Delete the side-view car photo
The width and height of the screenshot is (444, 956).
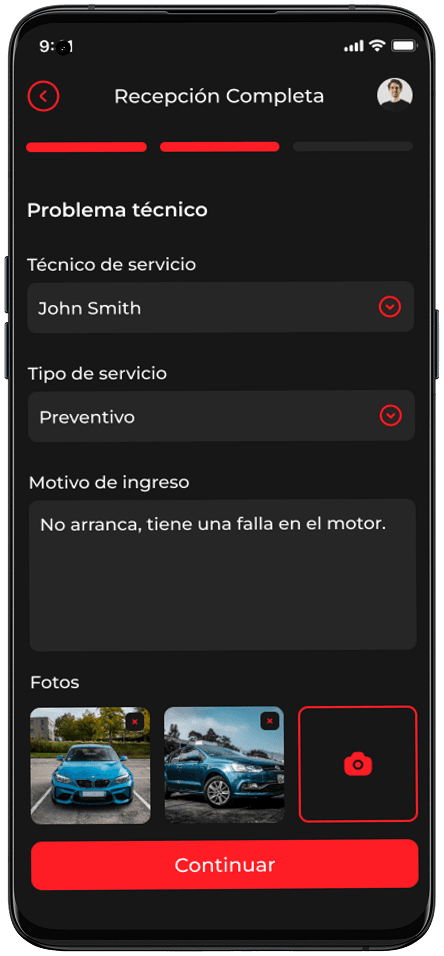pyautogui.click(x=270, y=721)
